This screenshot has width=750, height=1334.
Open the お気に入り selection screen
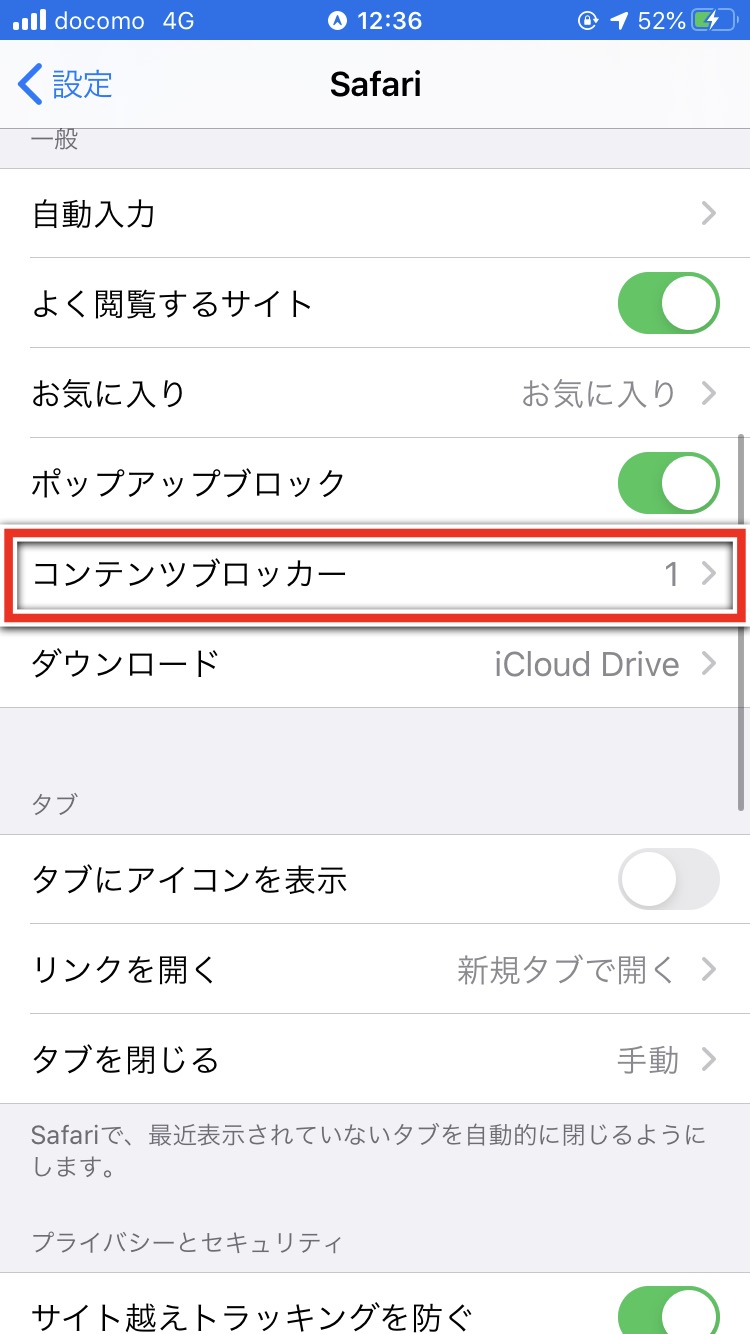[375, 393]
